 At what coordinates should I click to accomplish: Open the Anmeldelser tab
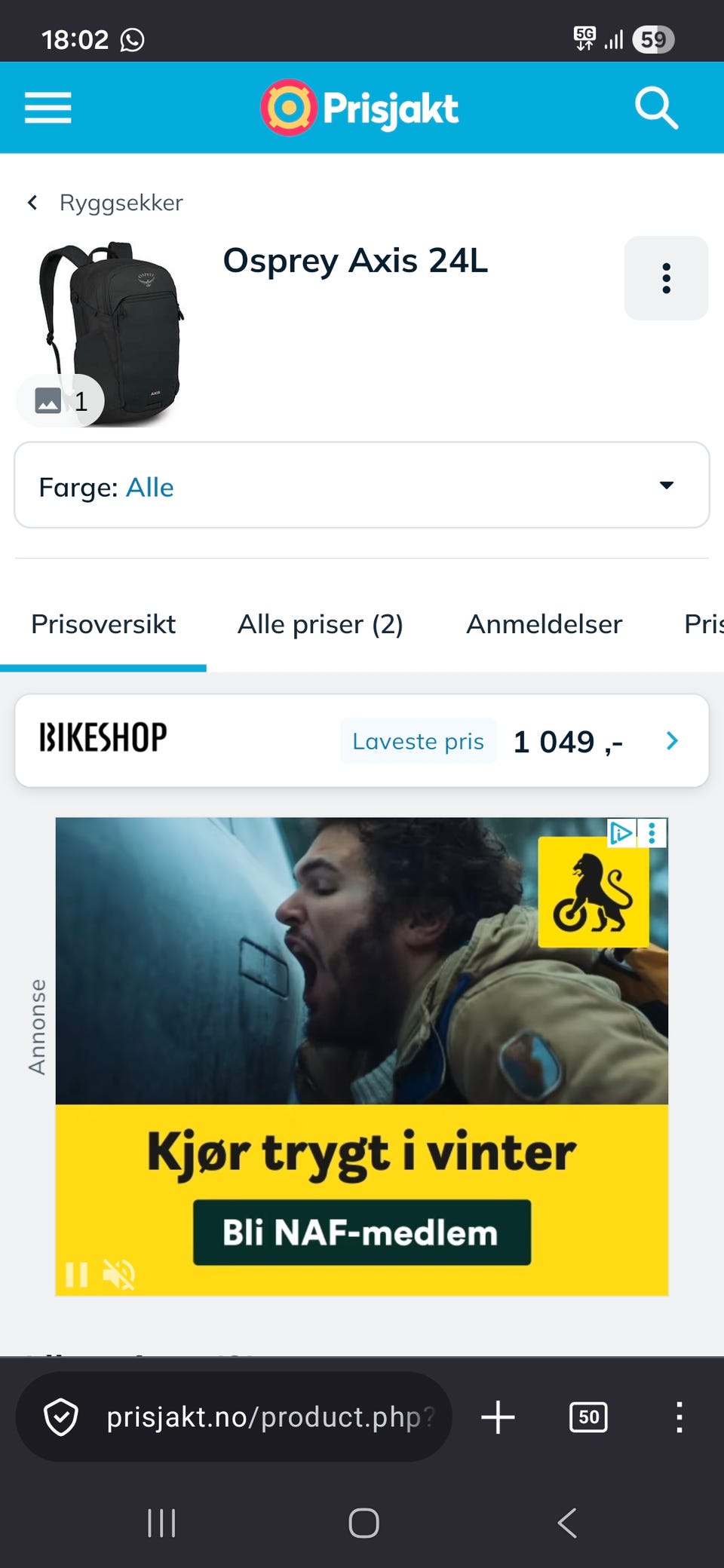(x=544, y=624)
